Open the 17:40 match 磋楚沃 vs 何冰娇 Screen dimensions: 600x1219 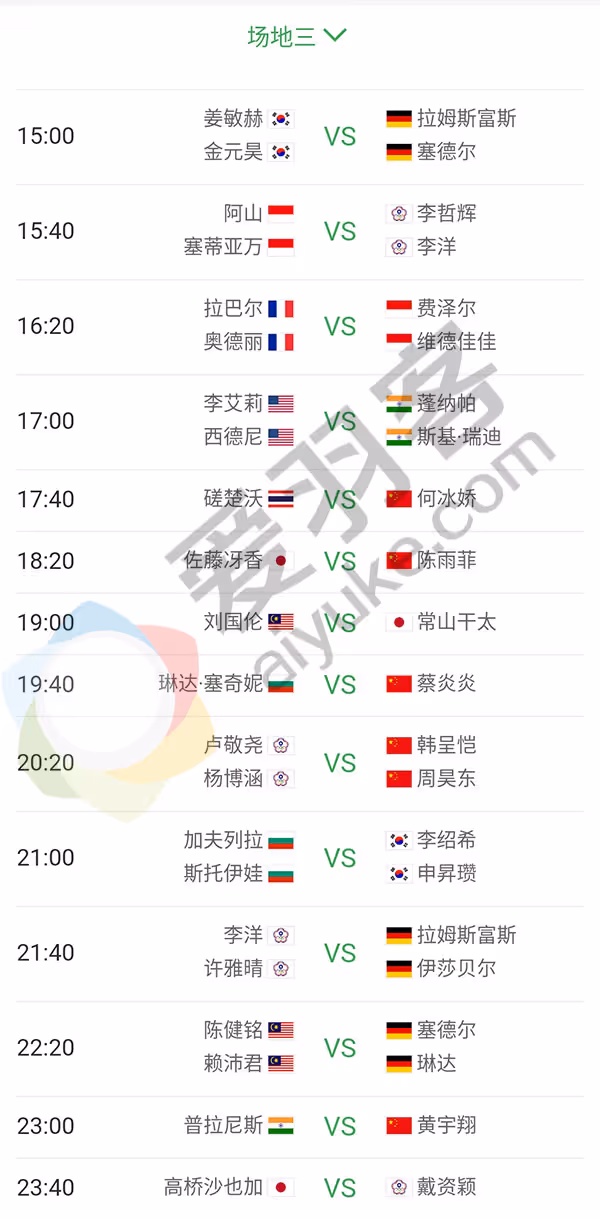300,499
